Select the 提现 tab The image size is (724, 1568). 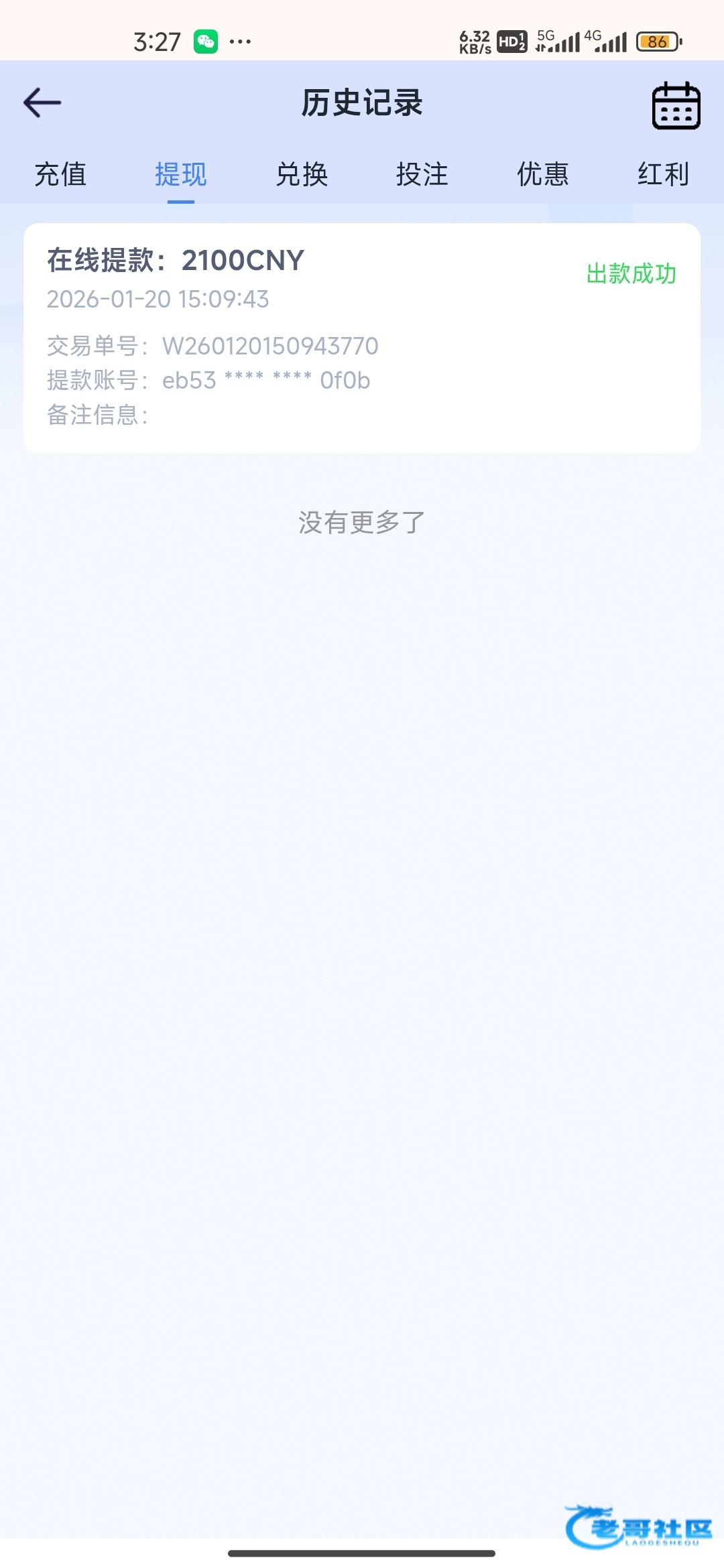click(181, 174)
